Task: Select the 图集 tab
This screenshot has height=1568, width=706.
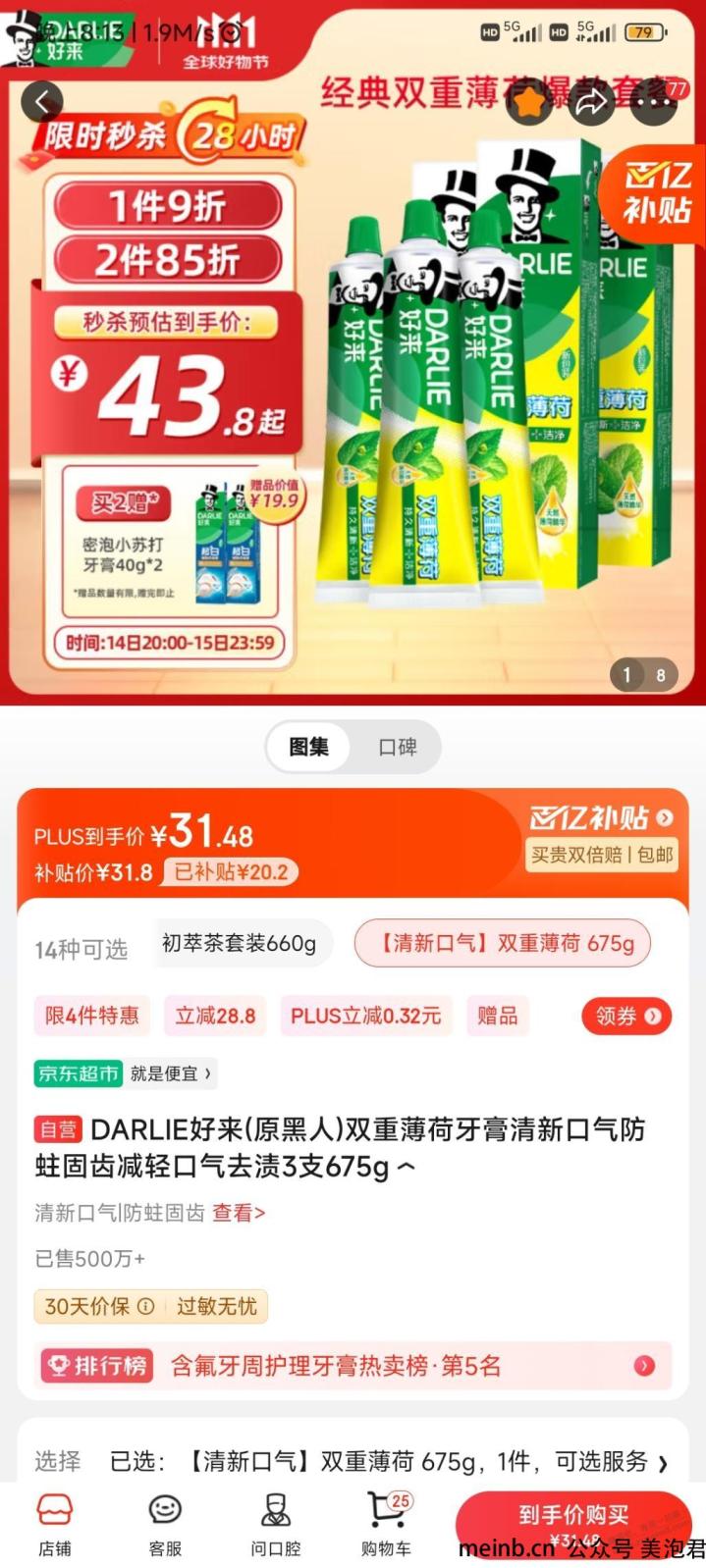Action: point(309,747)
